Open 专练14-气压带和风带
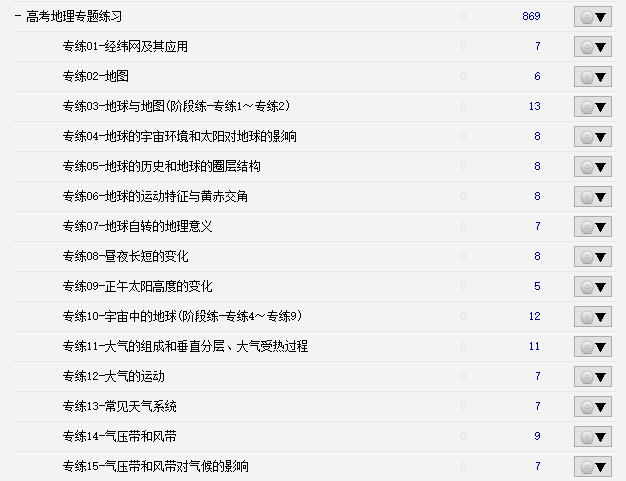Viewport: 626px width, 481px height. tap(119, 437)
